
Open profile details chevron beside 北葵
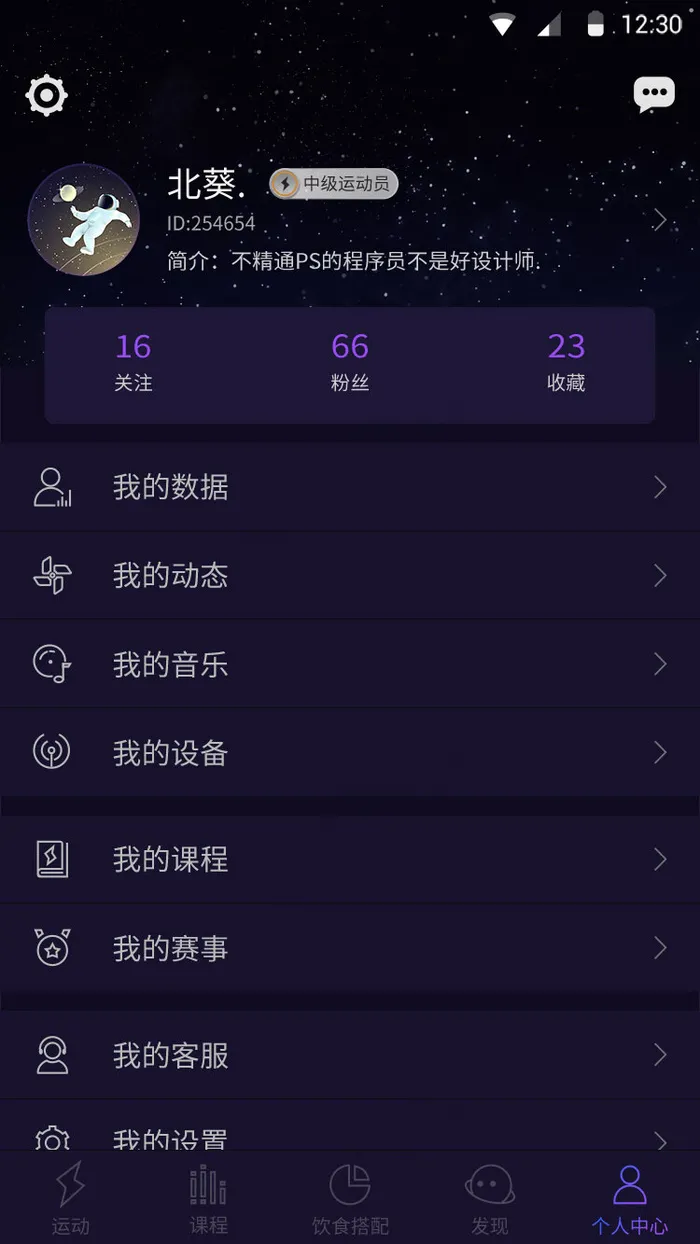[x=659, y=220]
